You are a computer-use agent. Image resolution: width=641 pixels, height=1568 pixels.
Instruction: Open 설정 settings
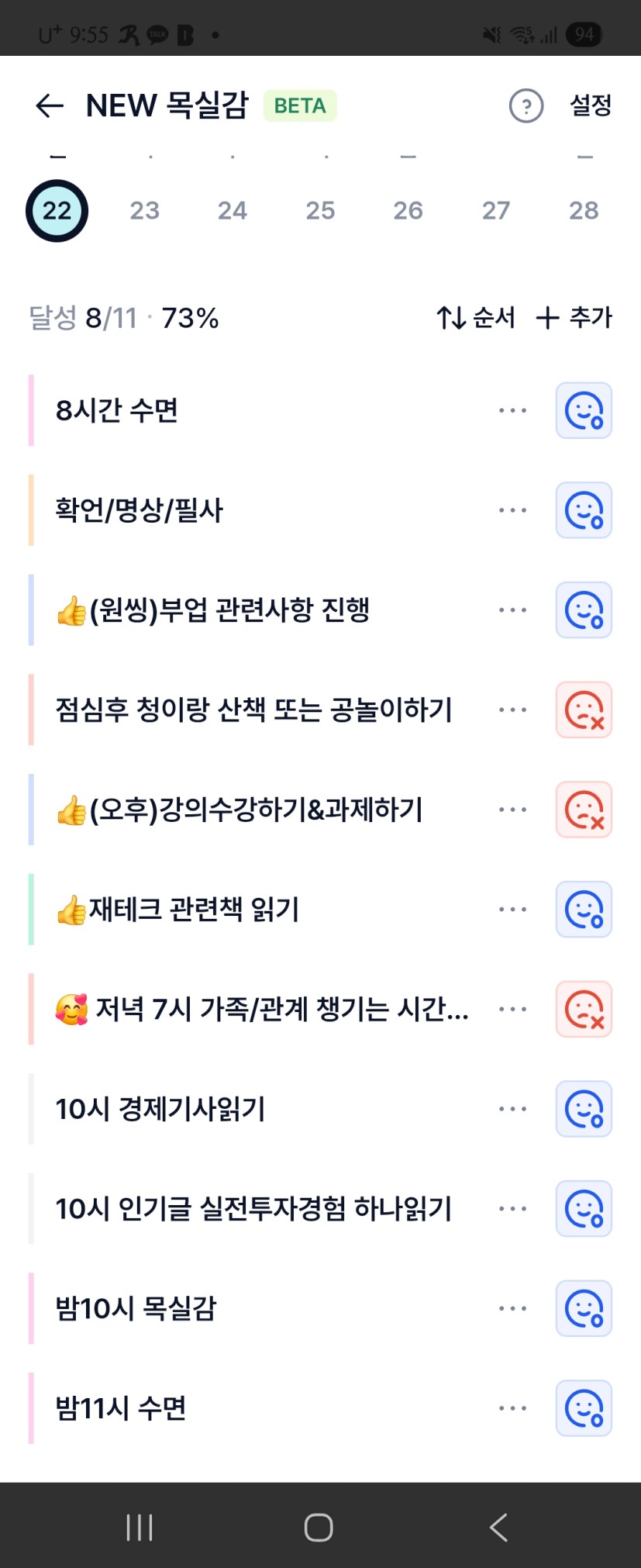pos(591,105)
